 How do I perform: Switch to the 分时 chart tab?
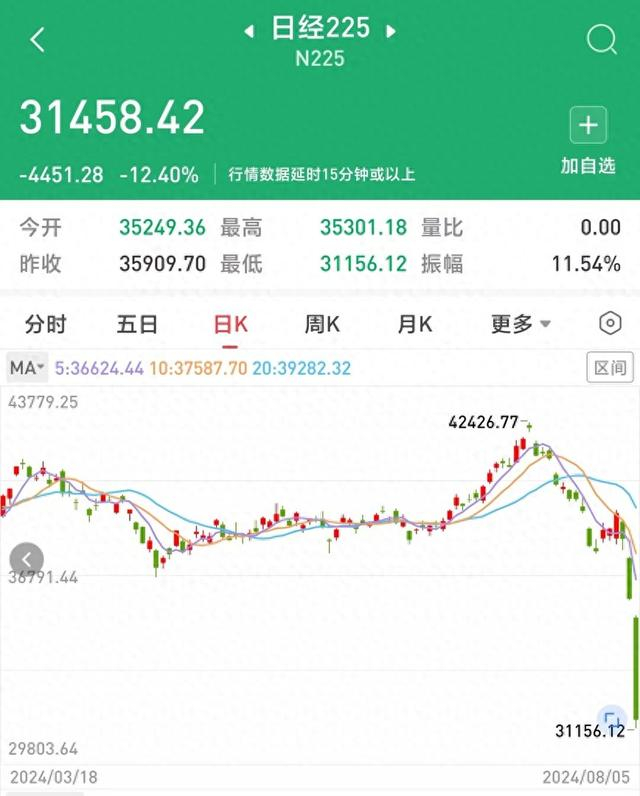coord(46,324)
